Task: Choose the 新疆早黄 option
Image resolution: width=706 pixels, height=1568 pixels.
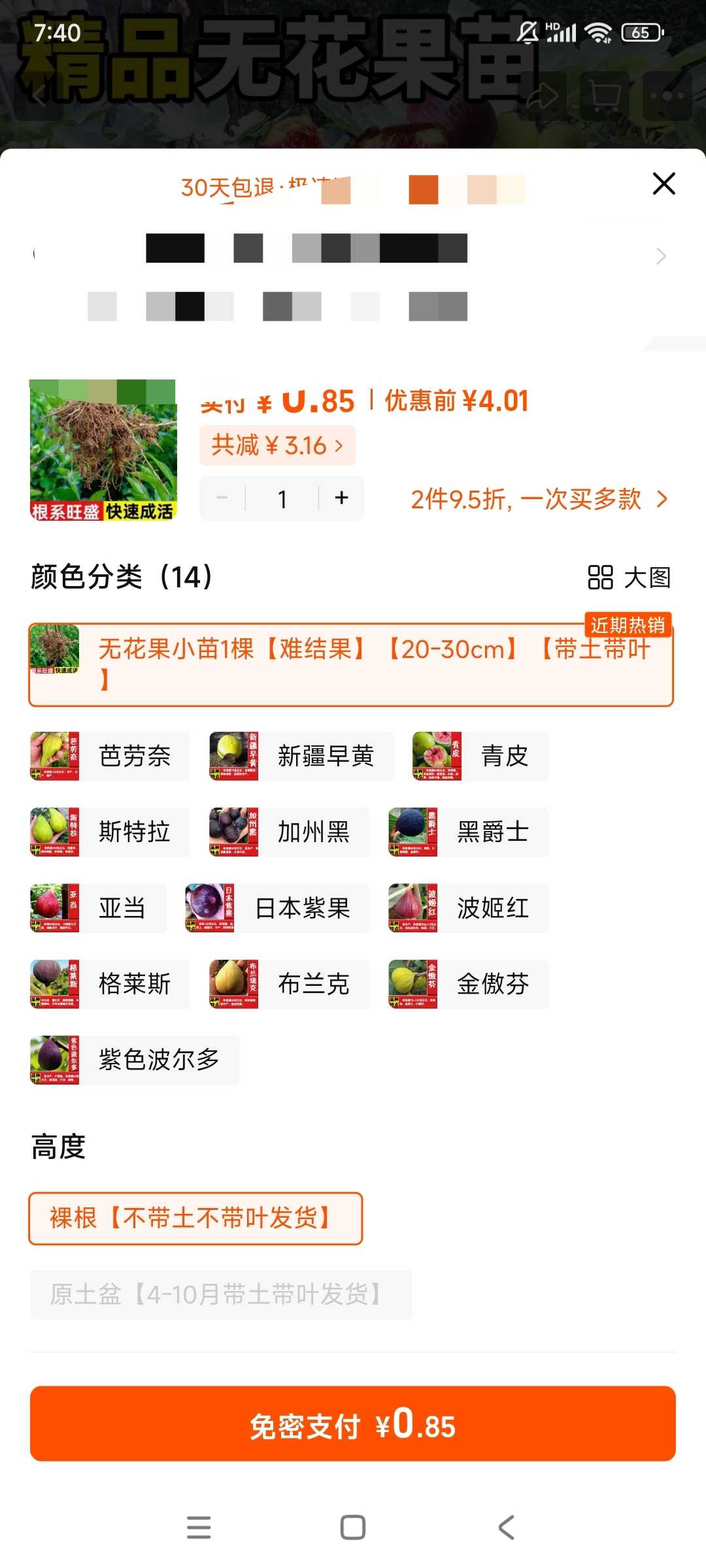Action: (x=301, y=757)
